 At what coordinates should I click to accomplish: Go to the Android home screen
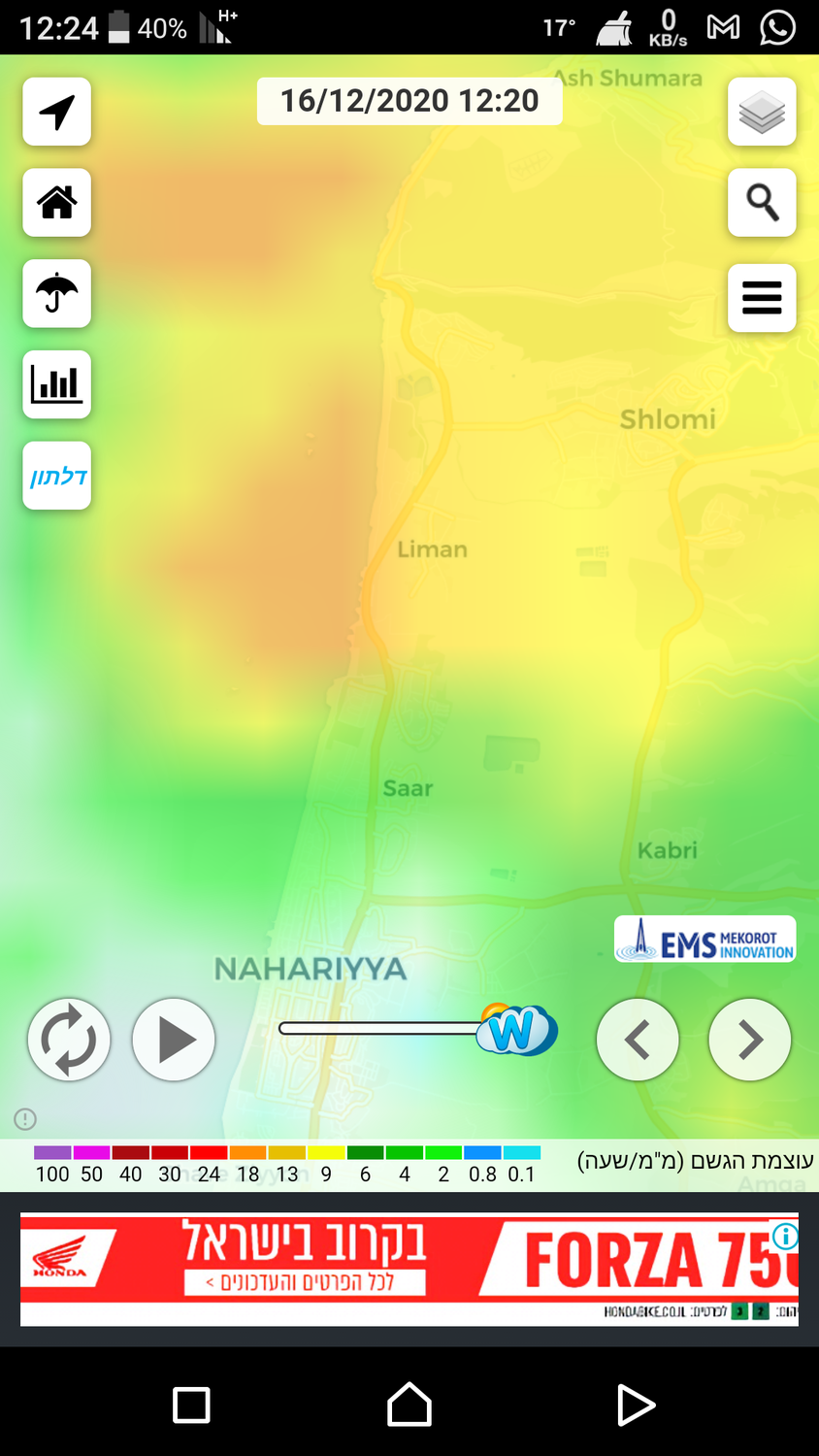click(409, 1405)
